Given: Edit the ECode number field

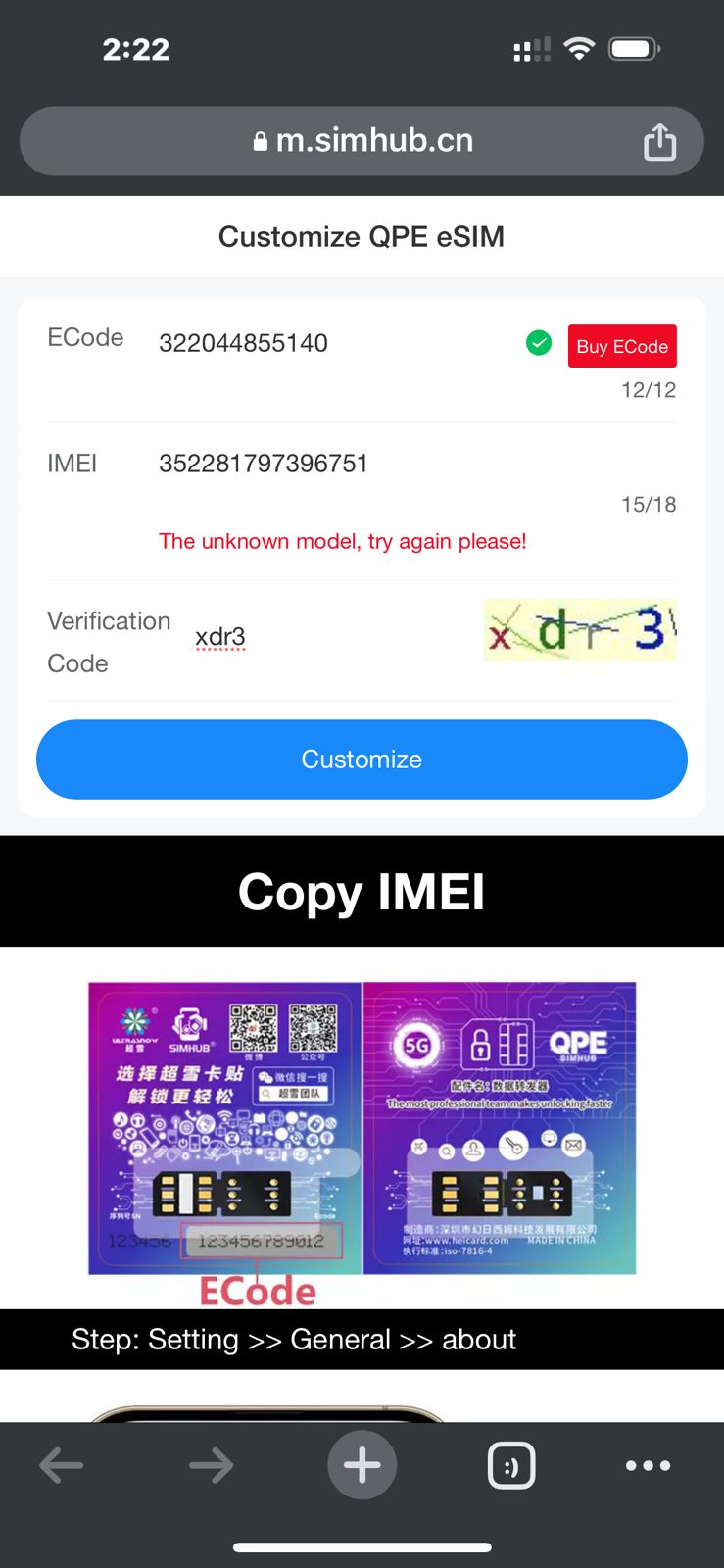Looking at the screenshot, I should point(333,343).
